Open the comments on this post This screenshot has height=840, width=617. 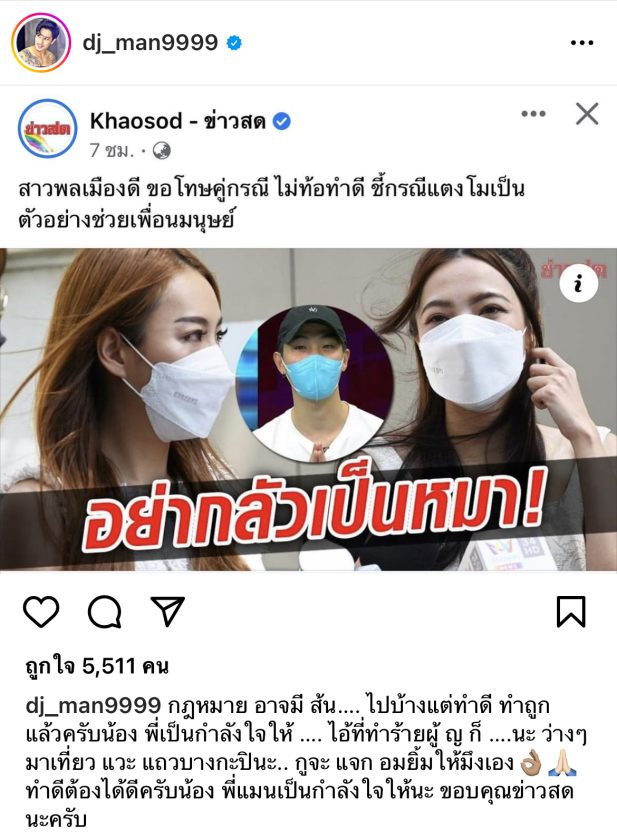coord(104,611)
